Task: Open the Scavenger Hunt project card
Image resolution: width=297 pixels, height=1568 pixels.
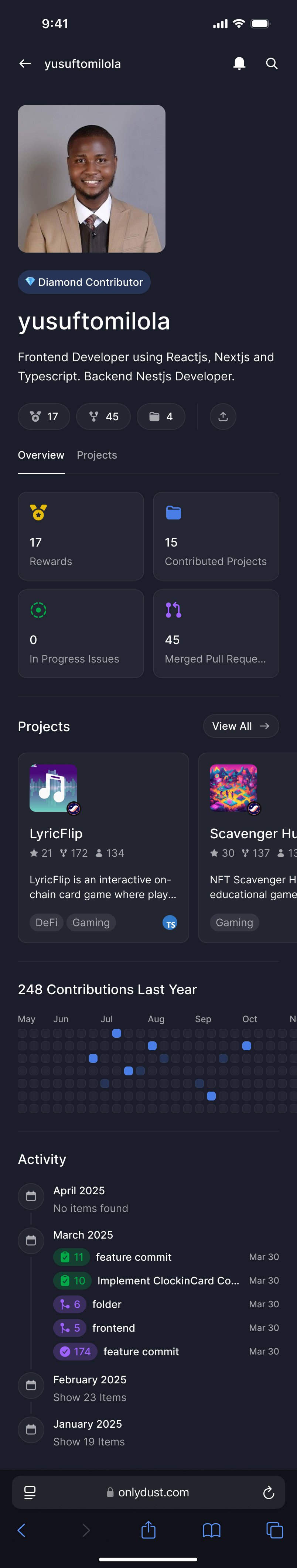Action: click(x=249, y=847)
